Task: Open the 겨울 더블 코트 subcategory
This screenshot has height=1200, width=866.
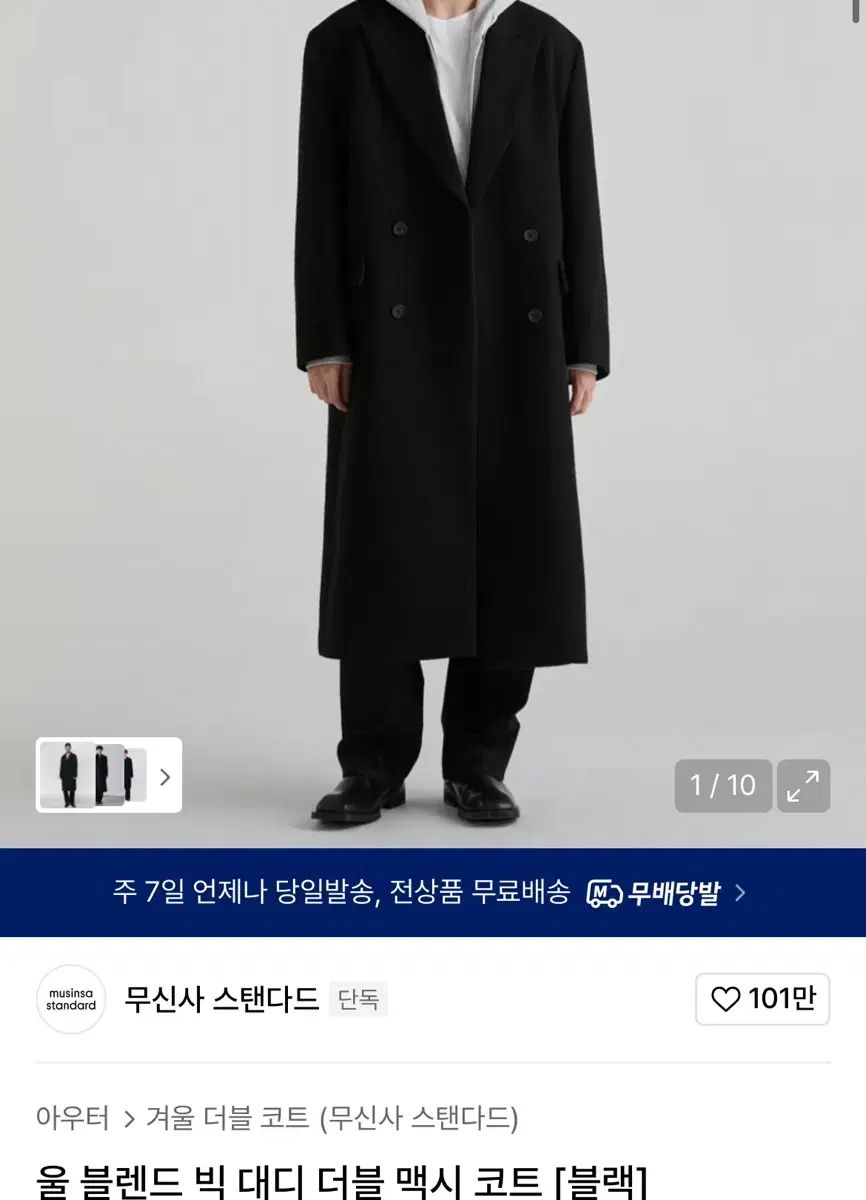Action: click(x=332, y=1117)
